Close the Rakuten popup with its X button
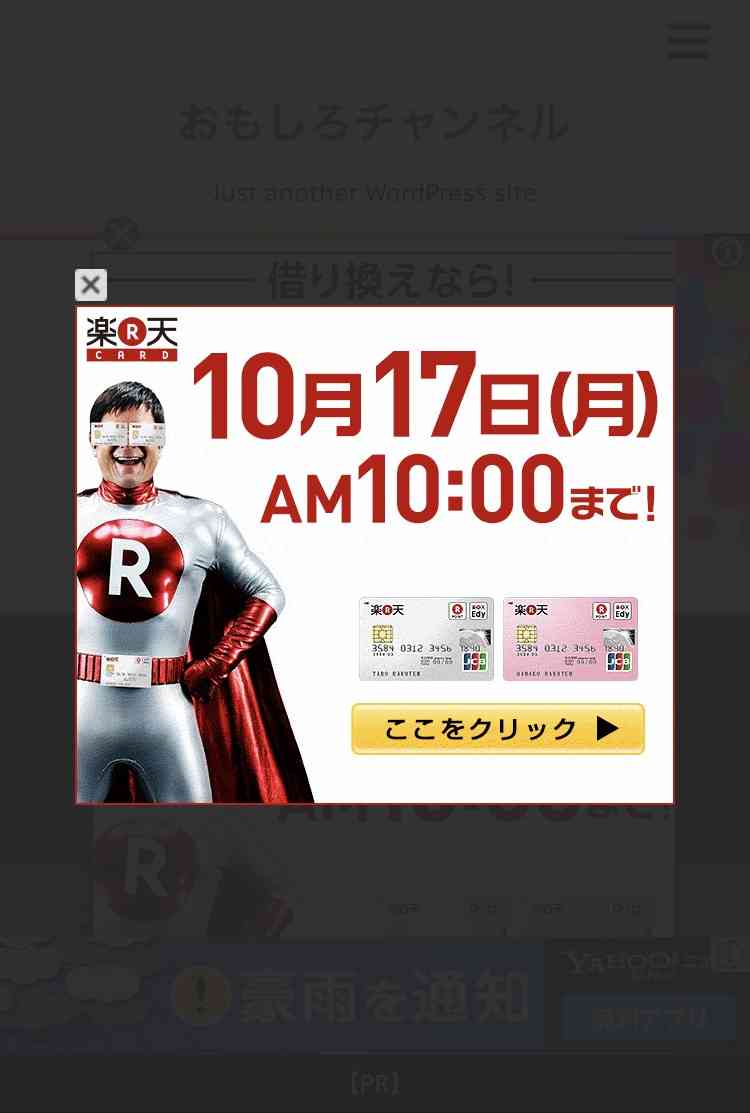This screenshot has width=750, height=1113. click(91, 285)
